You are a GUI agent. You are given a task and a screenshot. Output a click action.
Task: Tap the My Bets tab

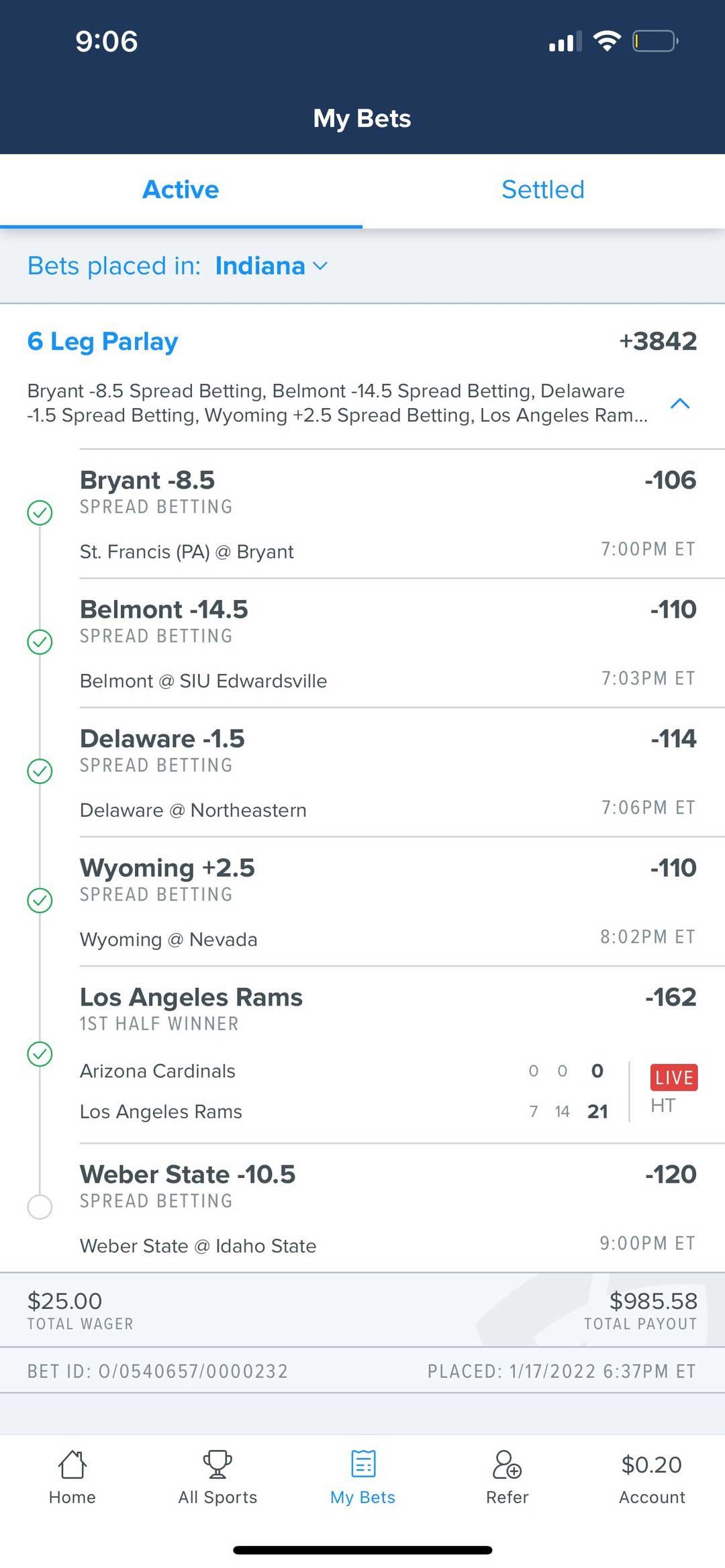[x=362, y=1477]
